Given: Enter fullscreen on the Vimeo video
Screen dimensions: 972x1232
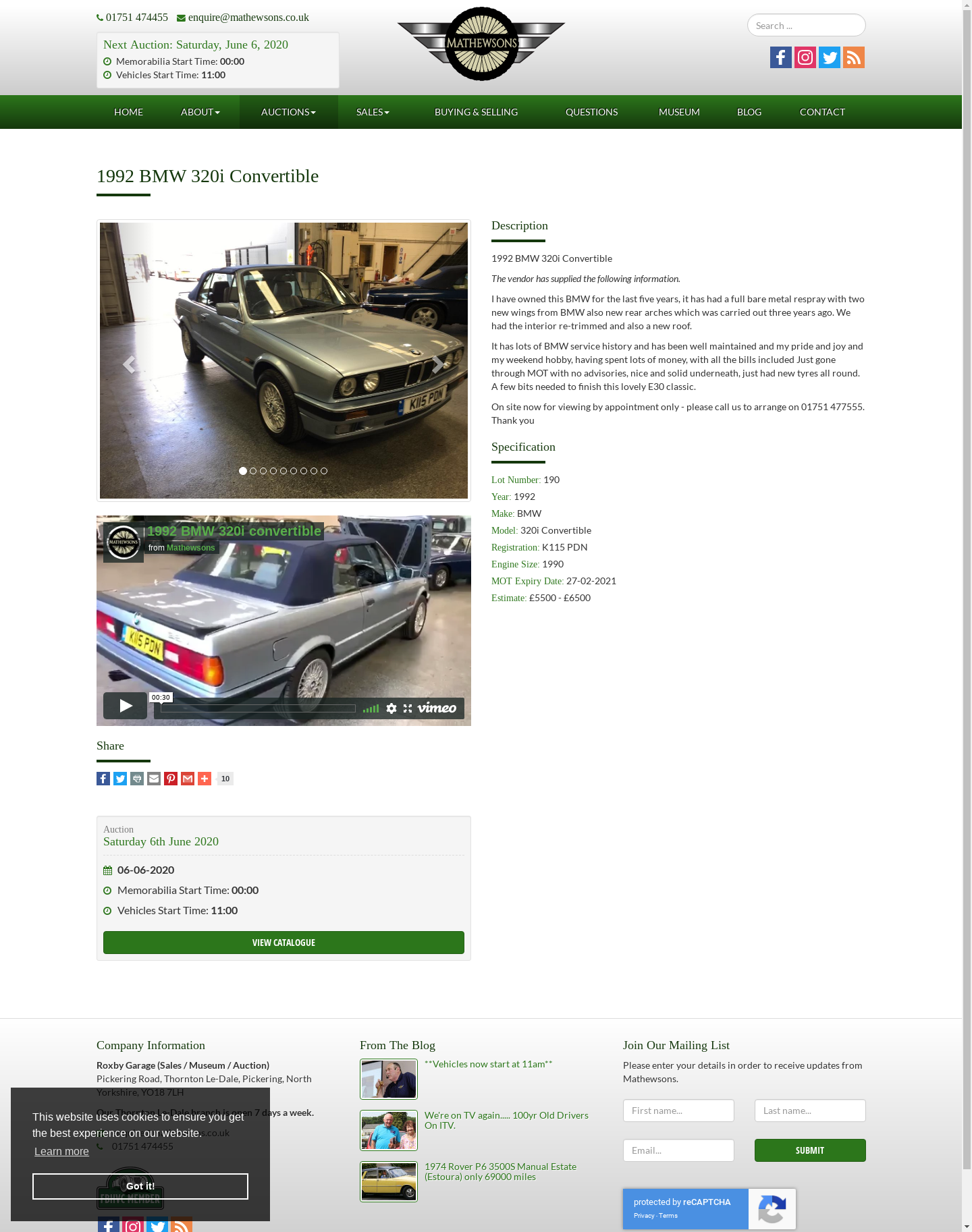Looking at the screenshot, I should coord(408,708).
